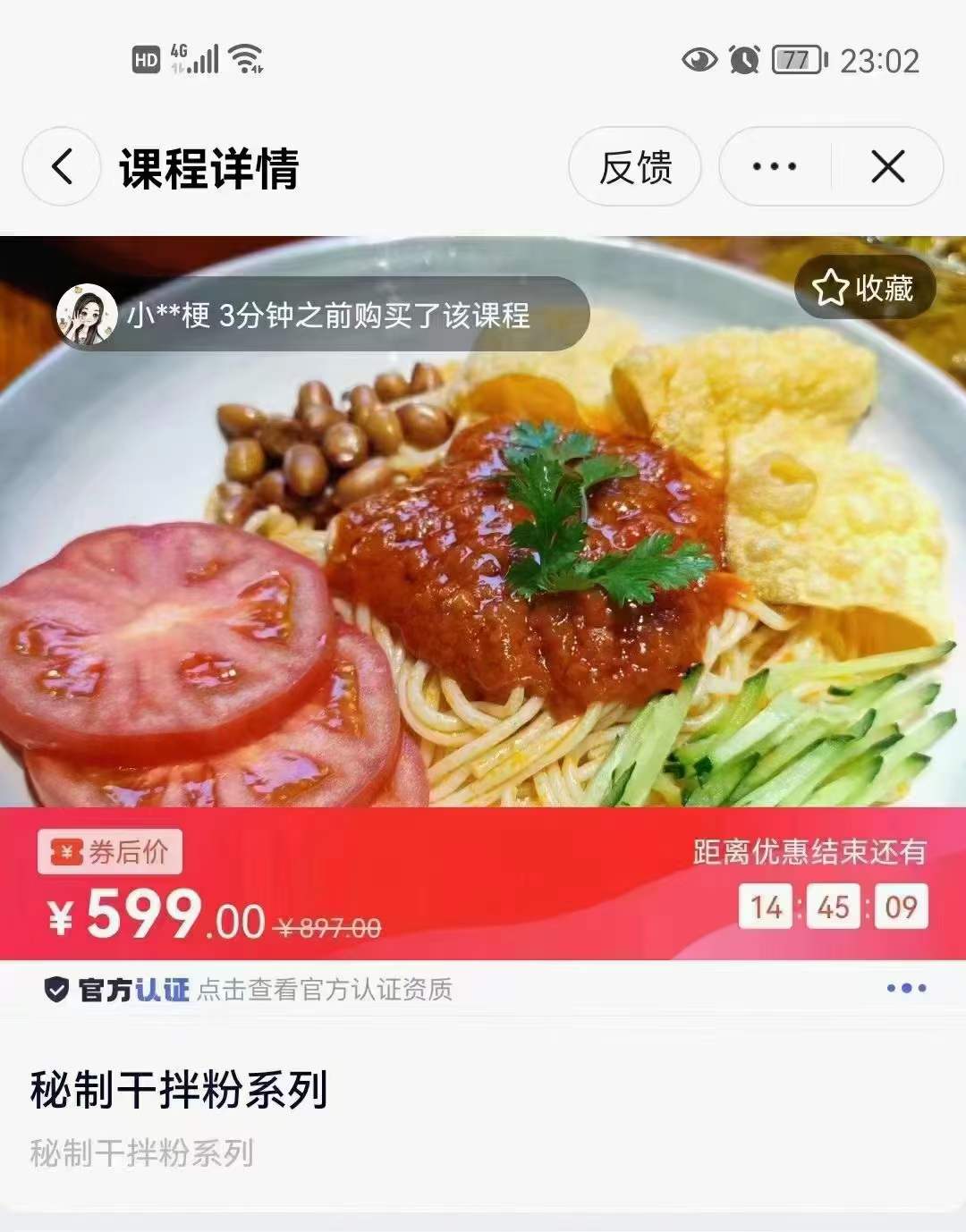This screenshot has height=1232, width=966.
Task: Tap the blue ellipsis next to certification row
Action: [905, 989]
